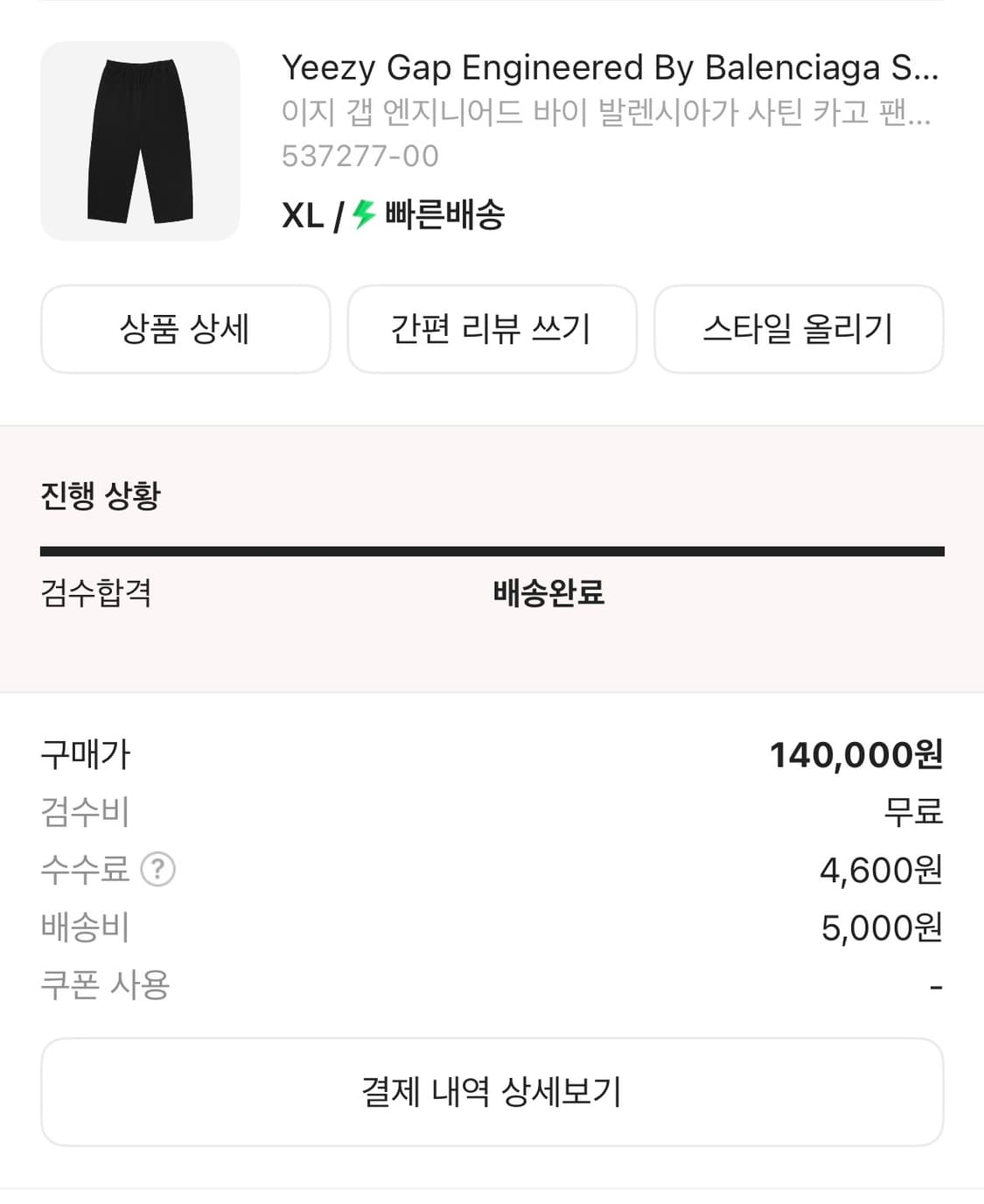Open 결제 내역 상세보기 payment details

[492, 1091]
